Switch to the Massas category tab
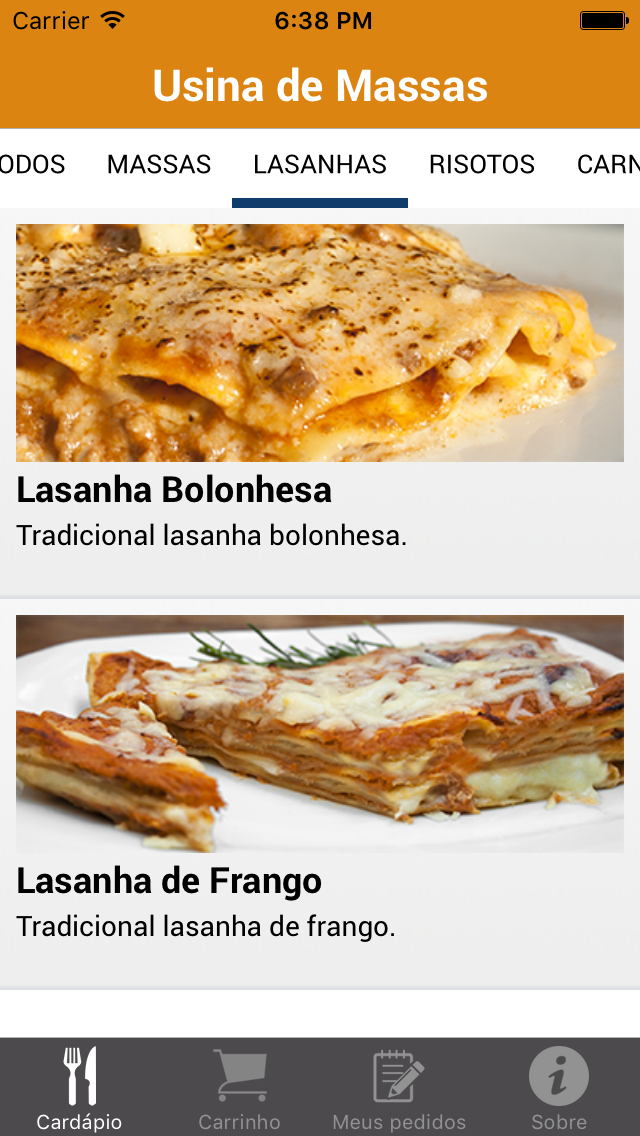The width and height of the screenshot is (640, 1136). [x=159, y=165]
